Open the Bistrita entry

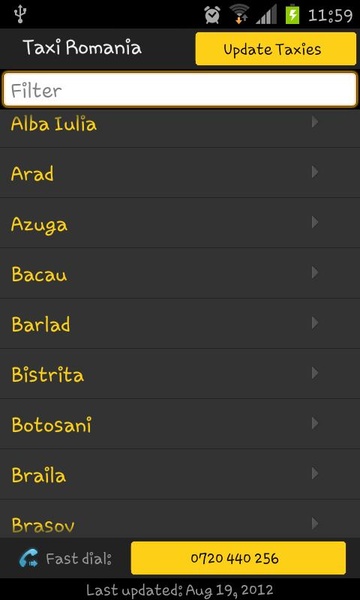click(180, 374)
